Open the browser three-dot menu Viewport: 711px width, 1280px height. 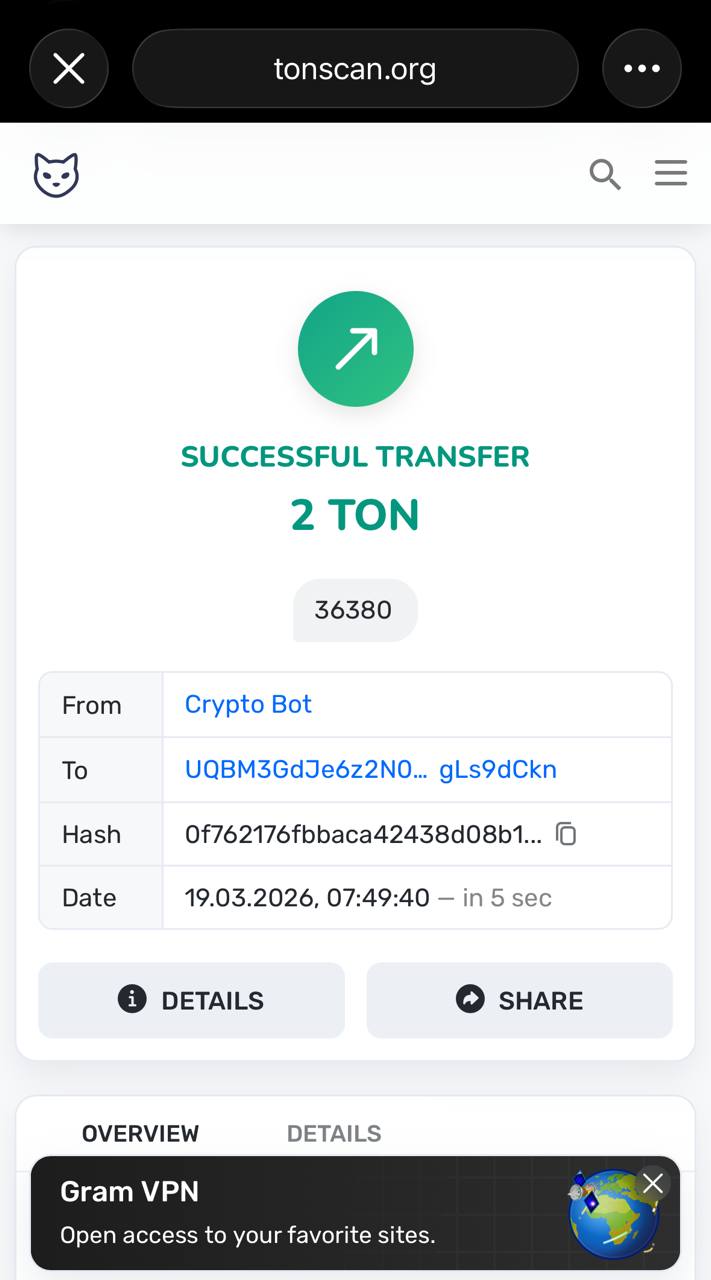tap(641, 69)
